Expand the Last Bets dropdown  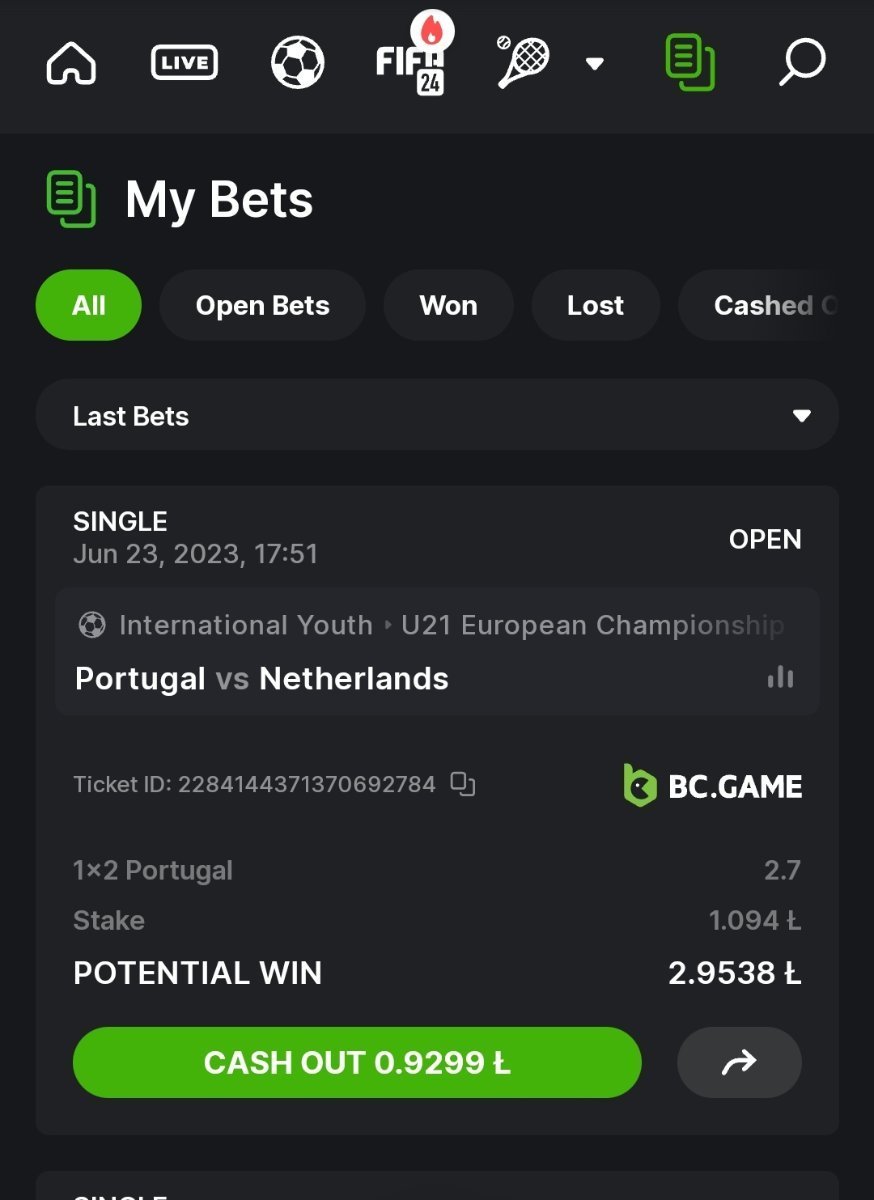[x=437, y=415]
